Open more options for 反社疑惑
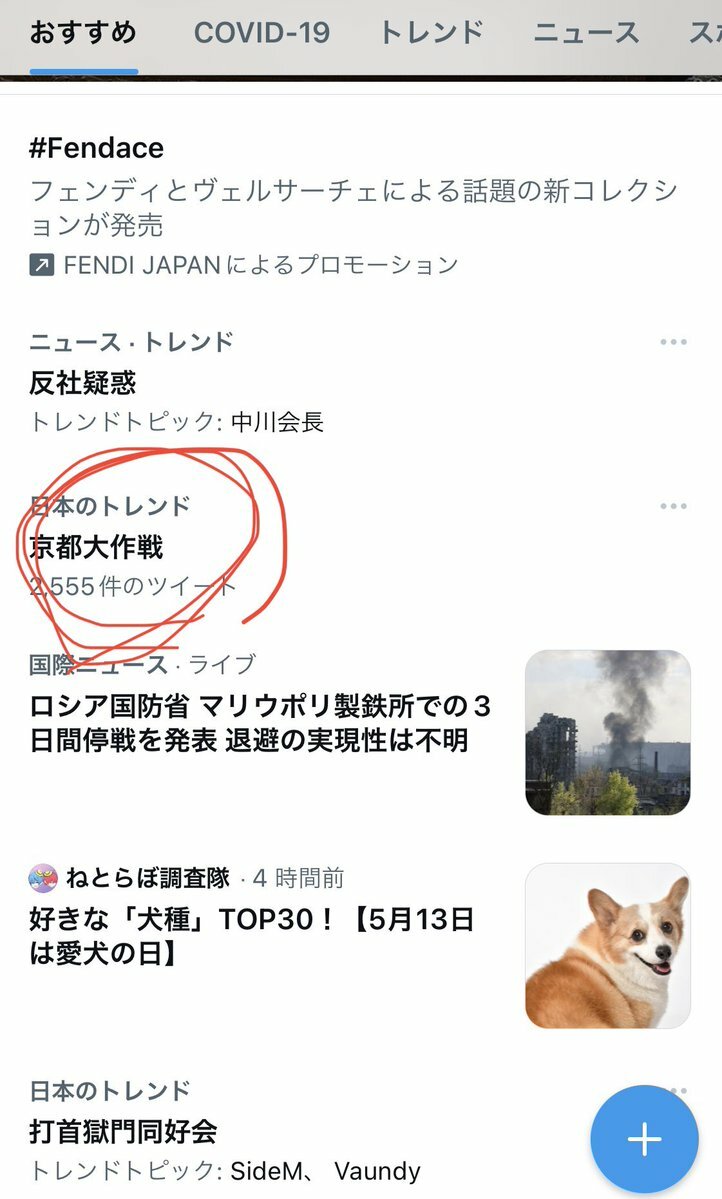722x1199 pixels. click(x=673, y=343)
